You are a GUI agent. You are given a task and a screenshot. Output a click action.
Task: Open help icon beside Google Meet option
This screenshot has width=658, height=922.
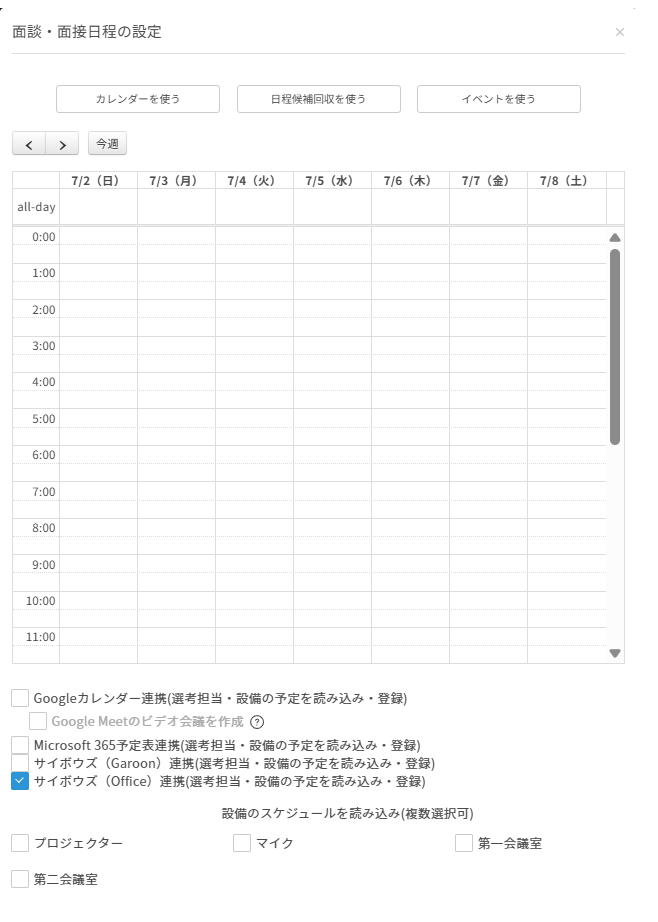[x=257, y=721]
